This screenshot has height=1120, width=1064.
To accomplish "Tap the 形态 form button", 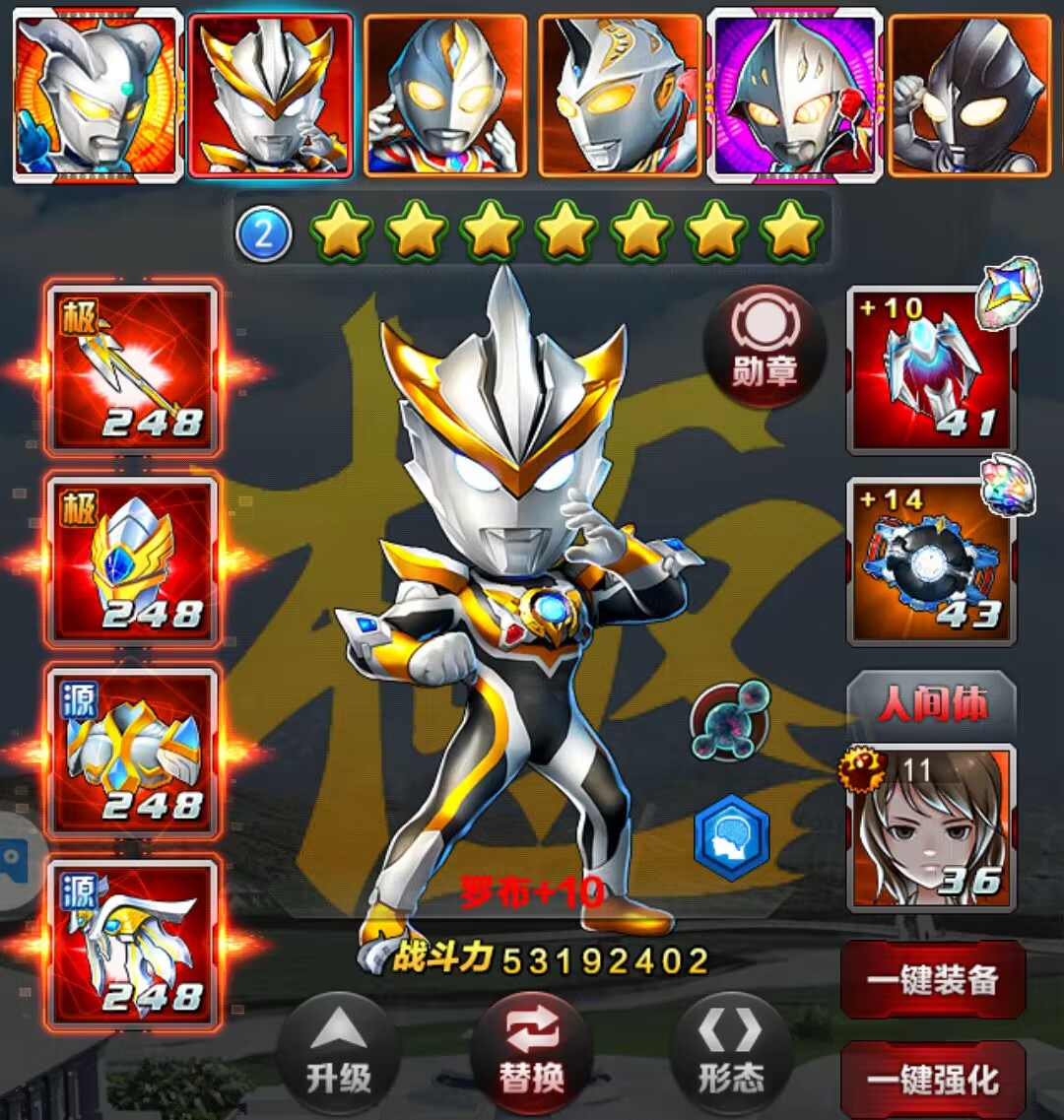I will click(x=731, y=1054).
